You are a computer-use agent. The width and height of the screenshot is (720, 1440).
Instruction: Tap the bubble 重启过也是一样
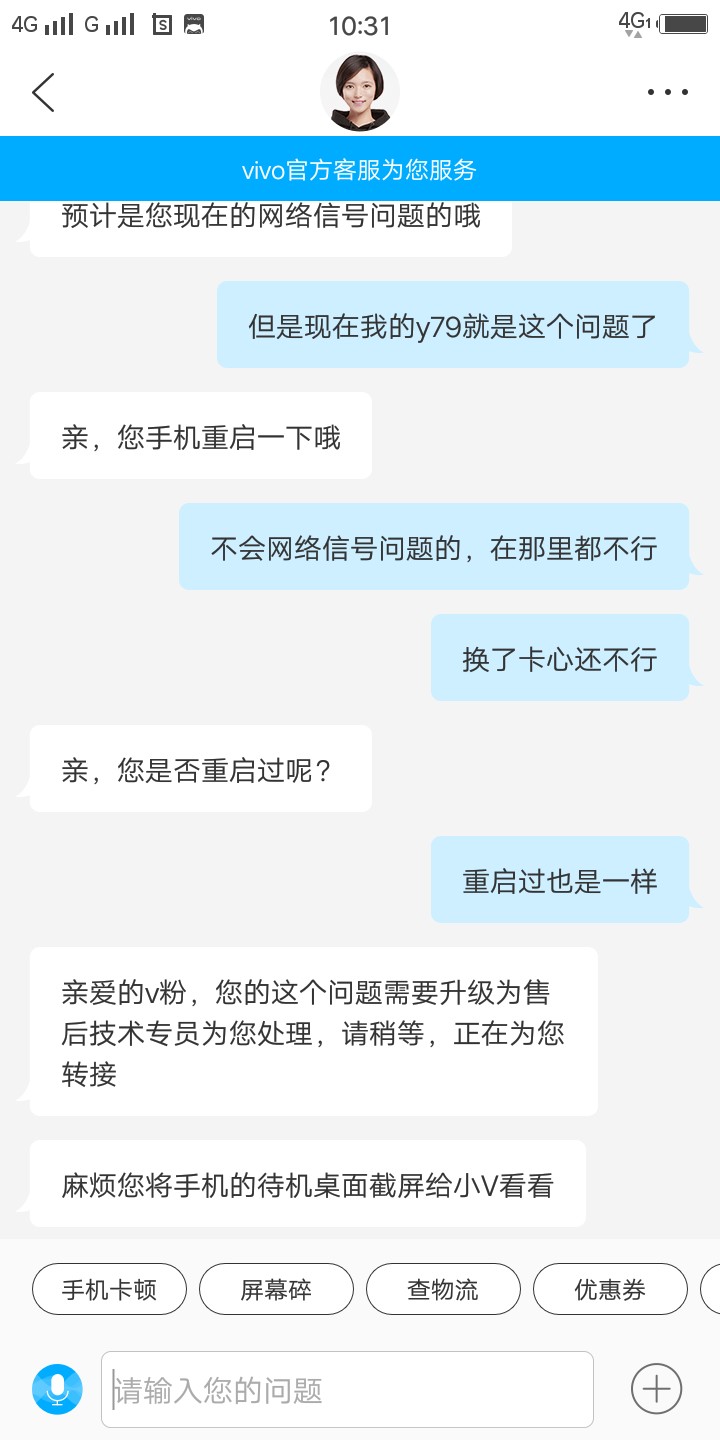[x=560, y=879]
